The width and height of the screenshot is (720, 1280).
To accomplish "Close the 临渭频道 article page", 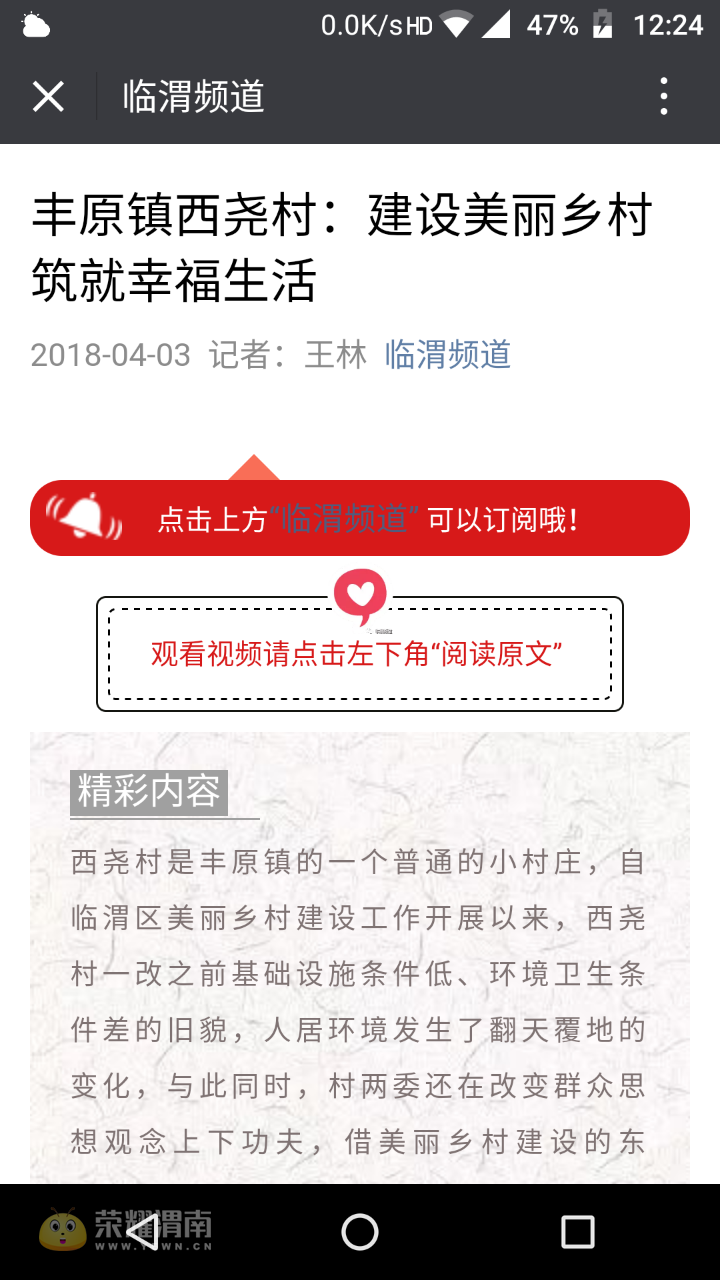I will coord(48,97).
